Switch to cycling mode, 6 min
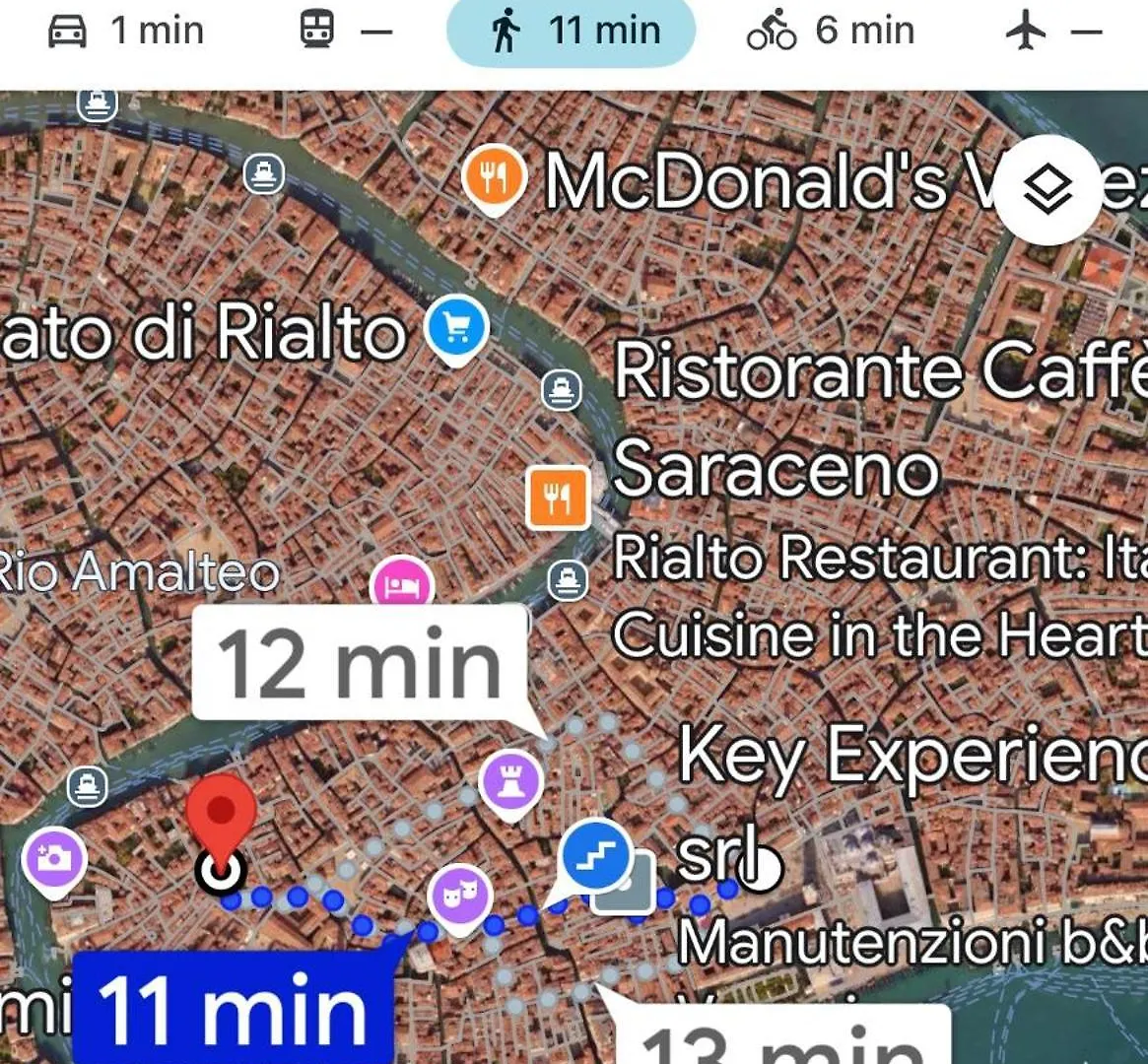Screen dimensions: 1148x1064 831,32
